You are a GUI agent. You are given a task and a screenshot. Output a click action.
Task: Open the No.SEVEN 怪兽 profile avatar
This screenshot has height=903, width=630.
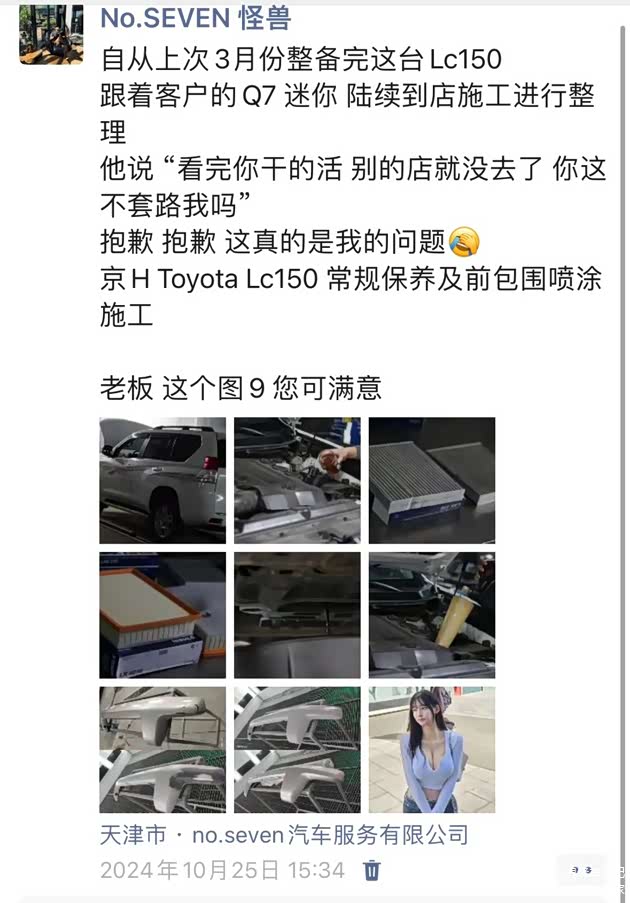click(51, 35)
